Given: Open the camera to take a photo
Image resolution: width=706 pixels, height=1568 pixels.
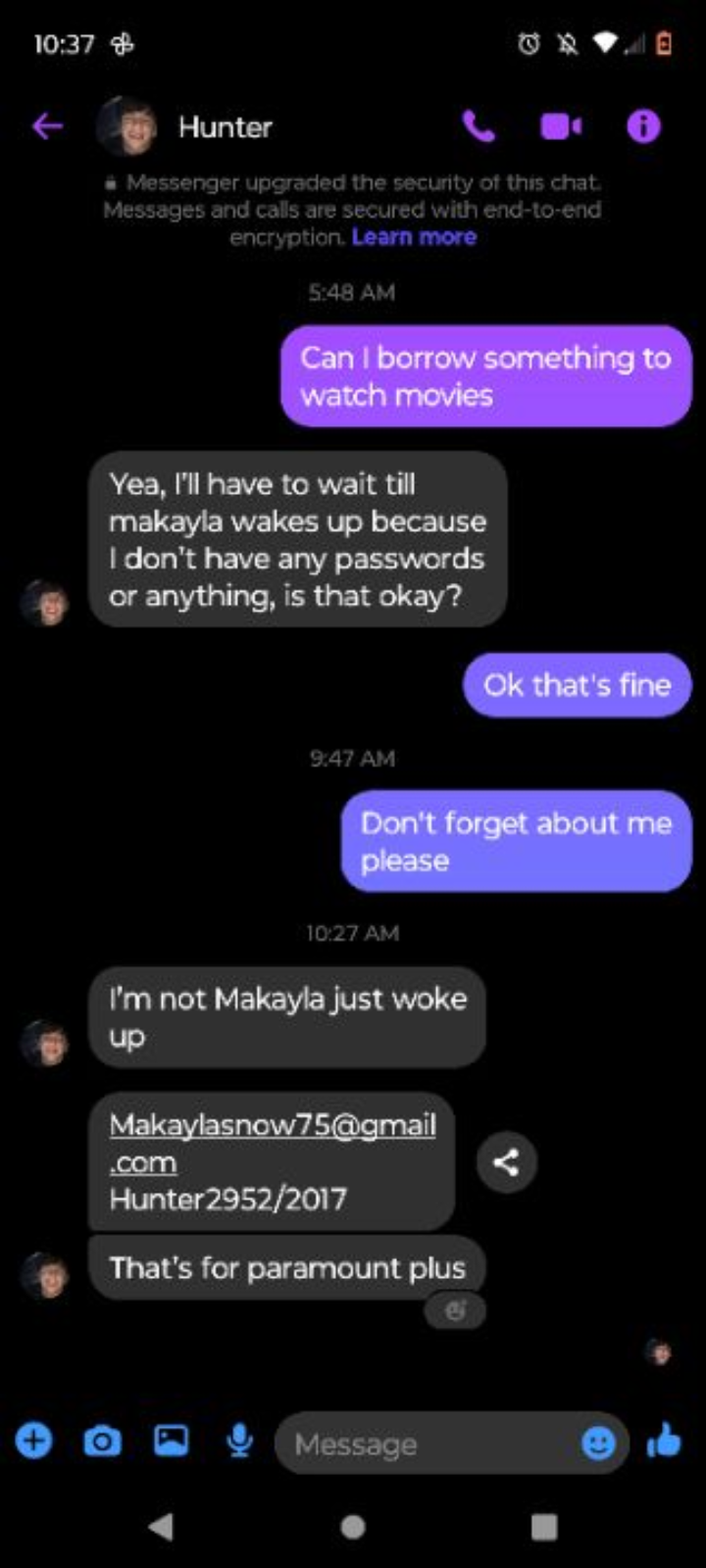Looking at the screenshot, I should pos(102,1442).
